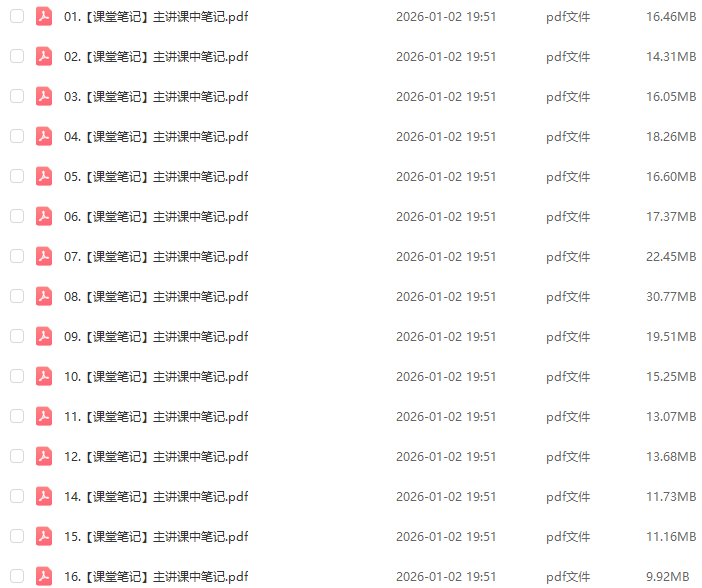Screen dimensions: 702x588
Task: Tick the checkbox next to file 04
Action: [x=17, y=136]
